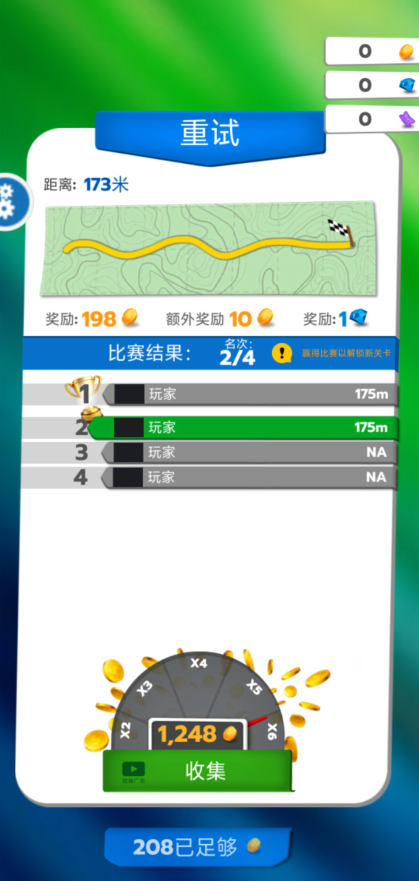This screenshot has height=881, width=419.
Task: Take the 208已足够 reward without ad
Action: click(198, 847)
